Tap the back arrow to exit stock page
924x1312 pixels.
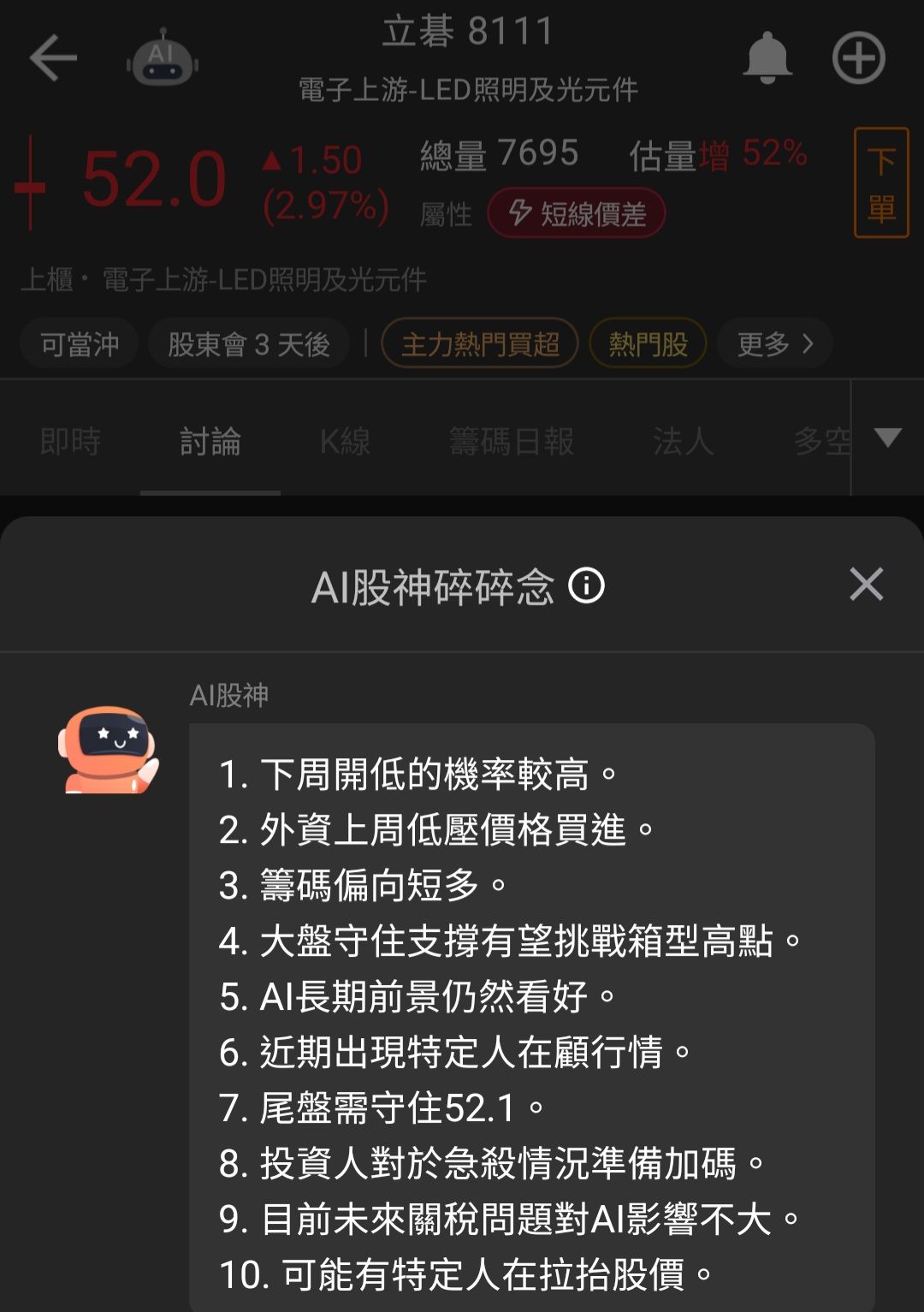pyautogui.click(x=51, y=58)
